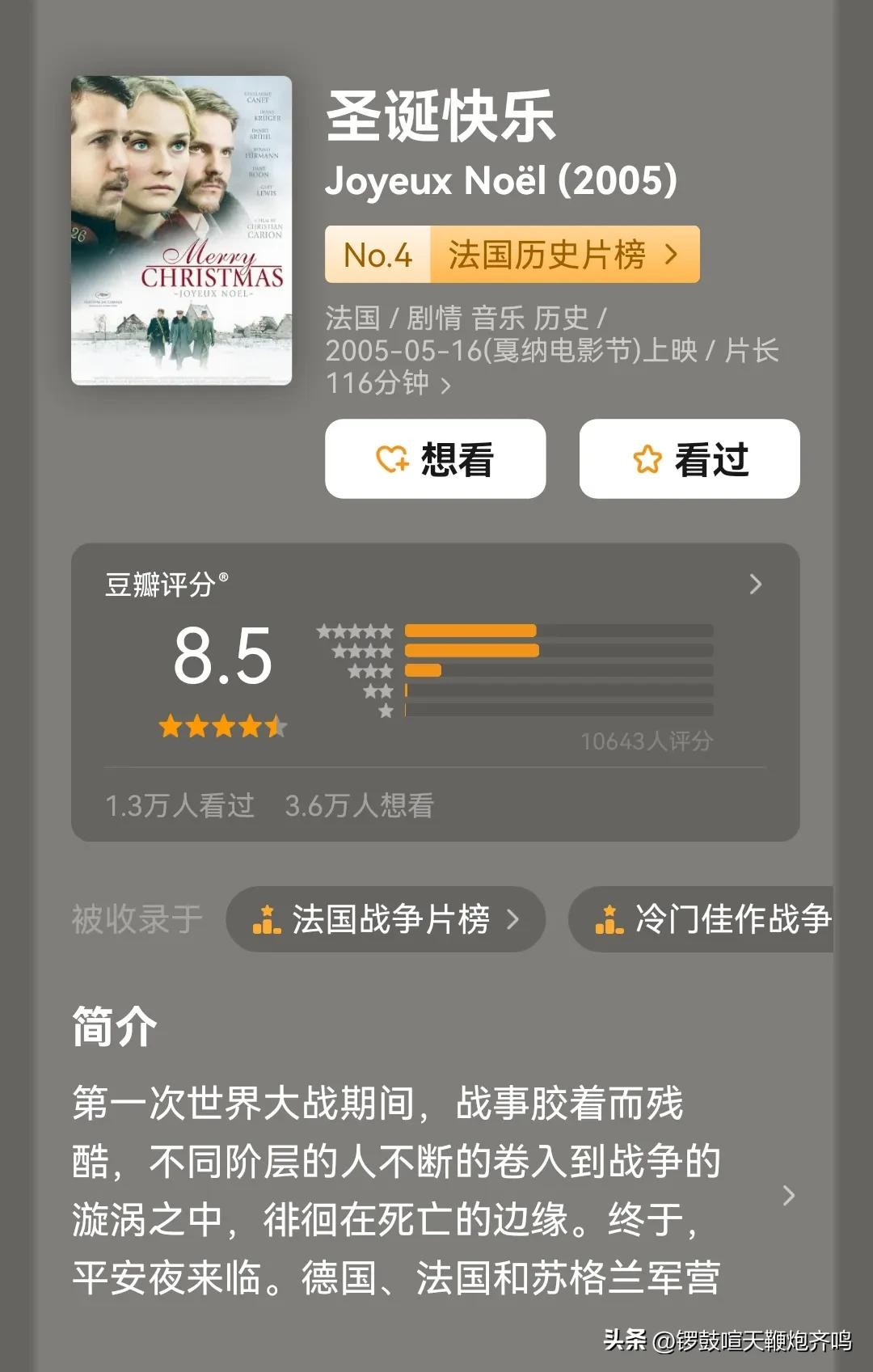
Task: Expand the full 简介 synopsis
Action: (x=789, y=1196)
